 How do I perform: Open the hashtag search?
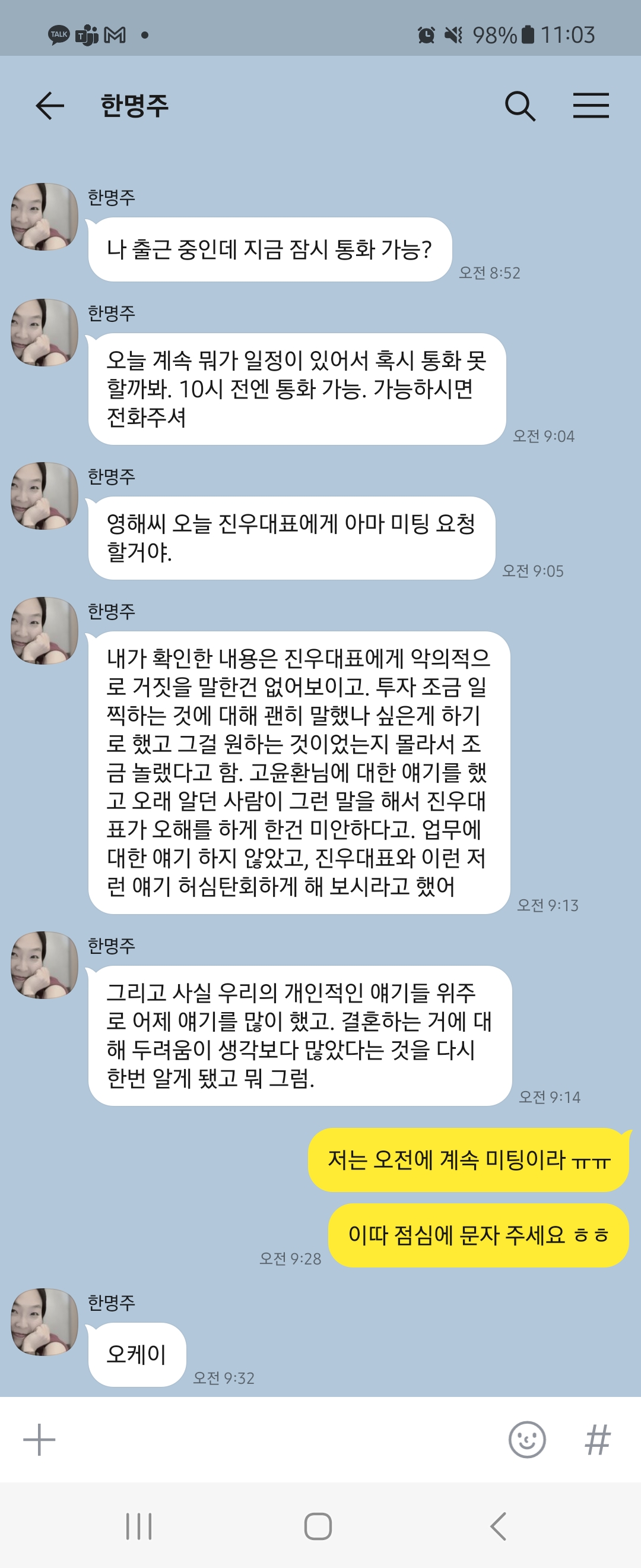(597, 1440)
